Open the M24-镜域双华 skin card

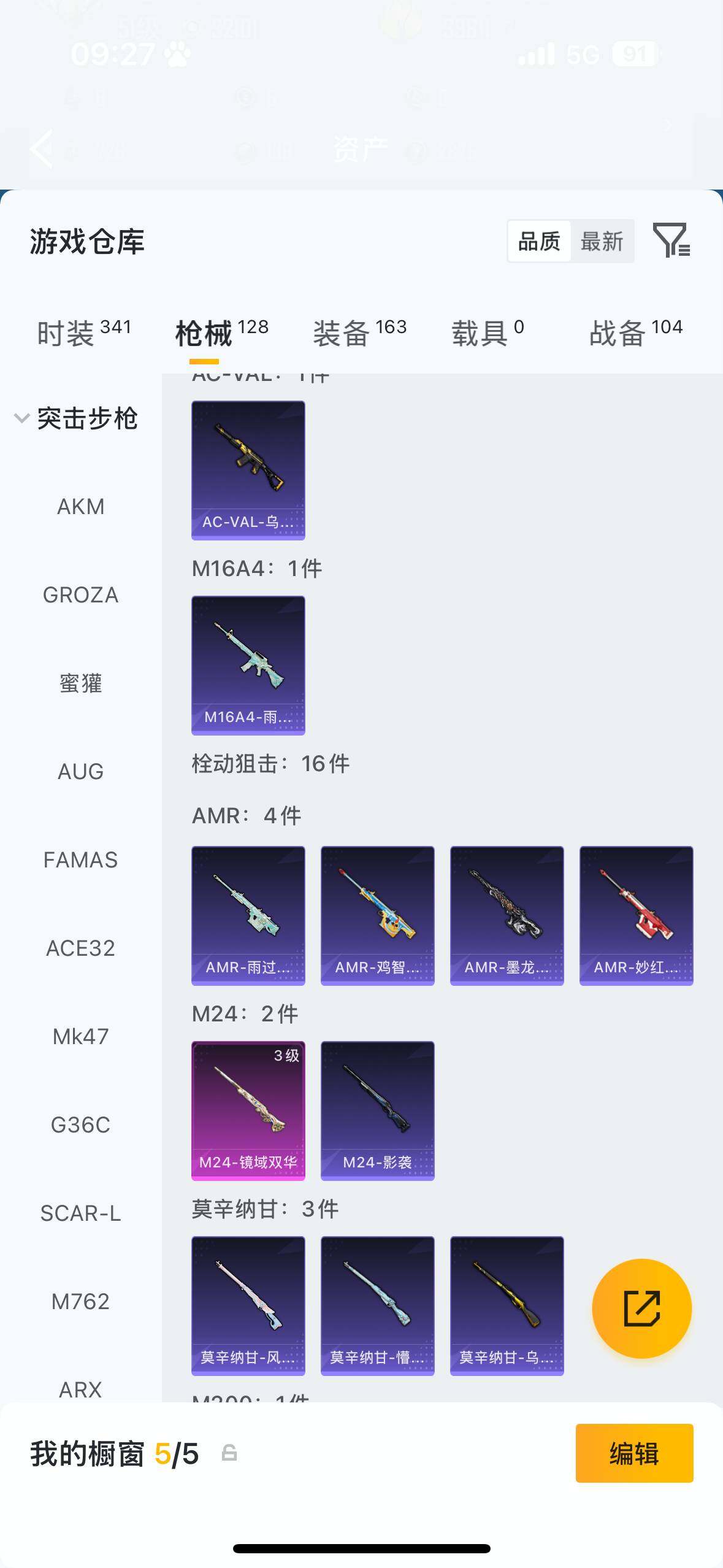click(248, 1111)
